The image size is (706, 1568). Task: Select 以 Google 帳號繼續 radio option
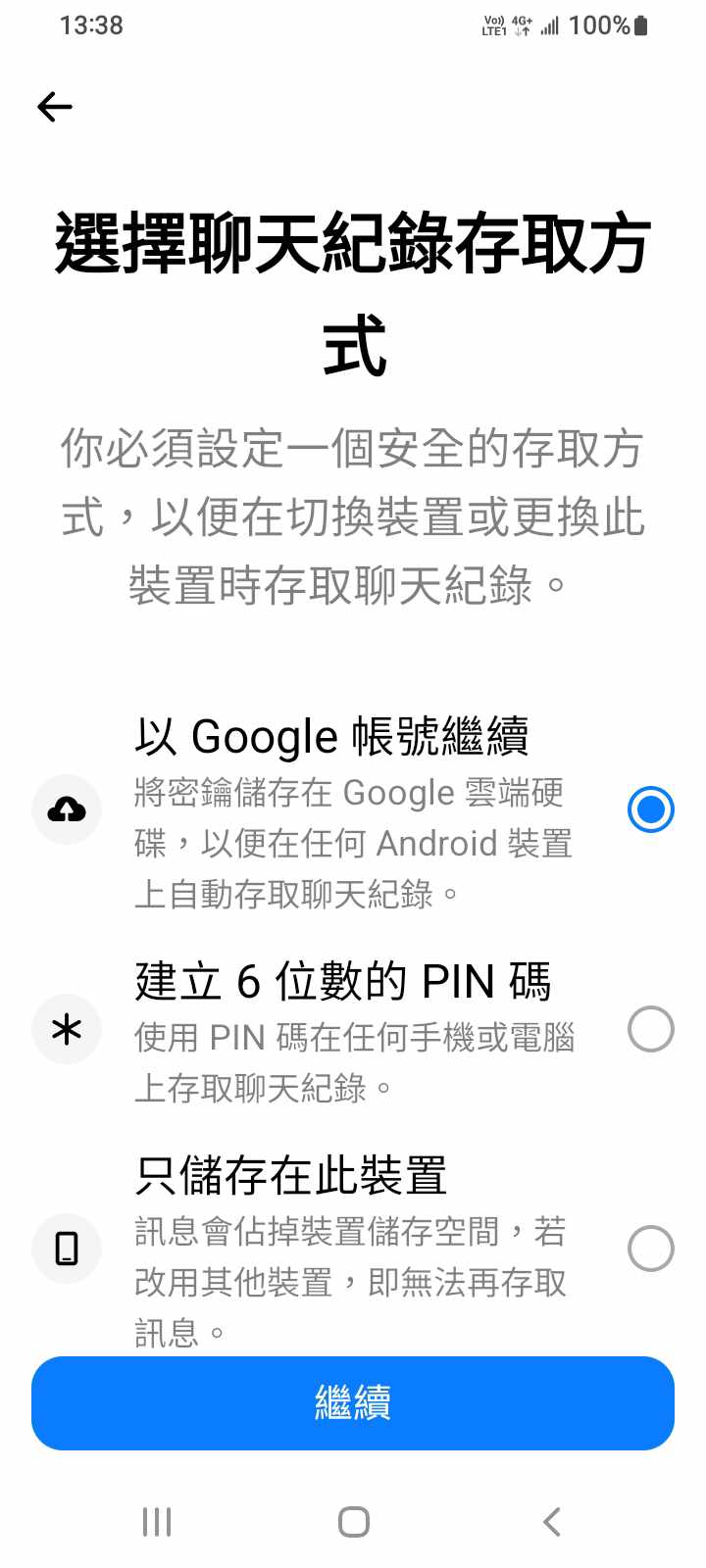tap(650, 809)
